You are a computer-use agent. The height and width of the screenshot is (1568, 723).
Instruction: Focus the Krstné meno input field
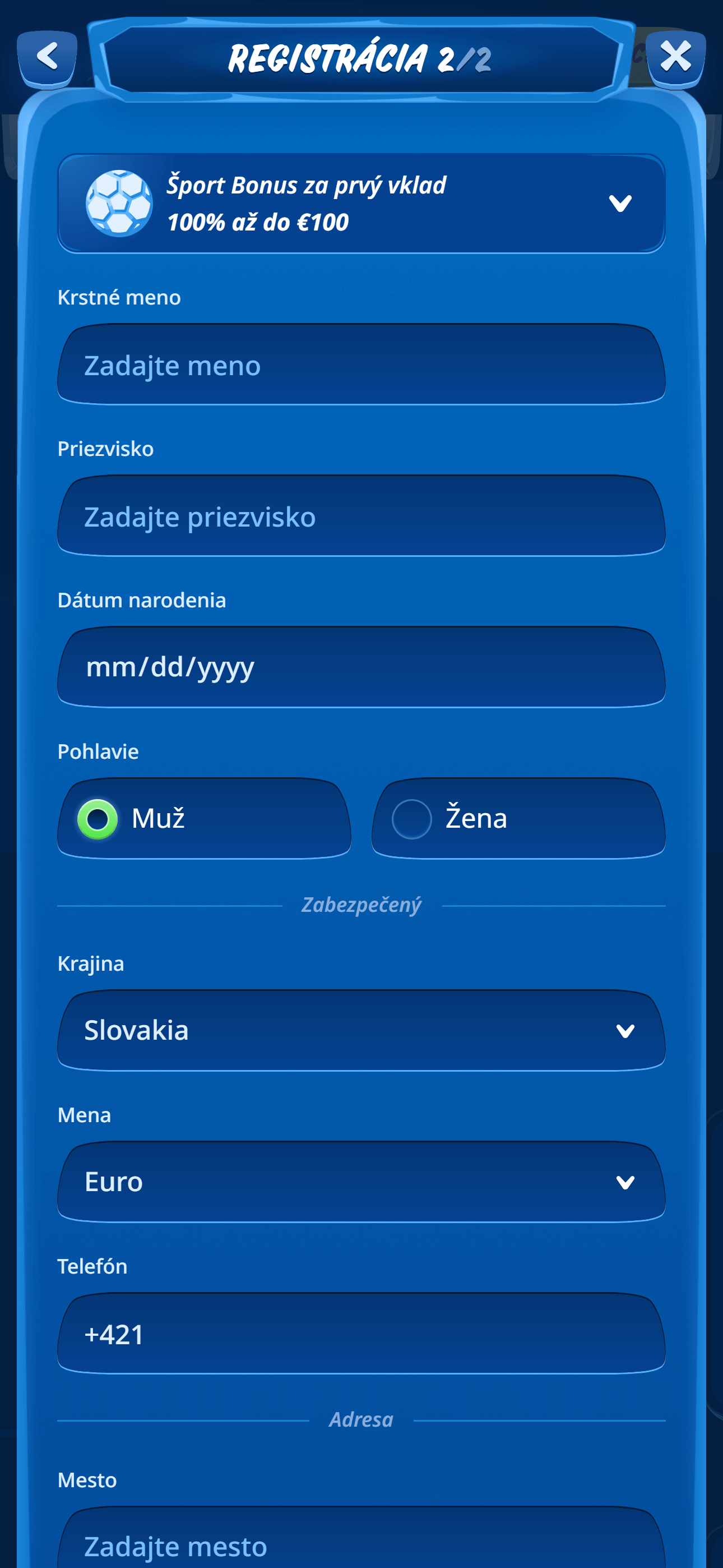click(x=361, y=365)
